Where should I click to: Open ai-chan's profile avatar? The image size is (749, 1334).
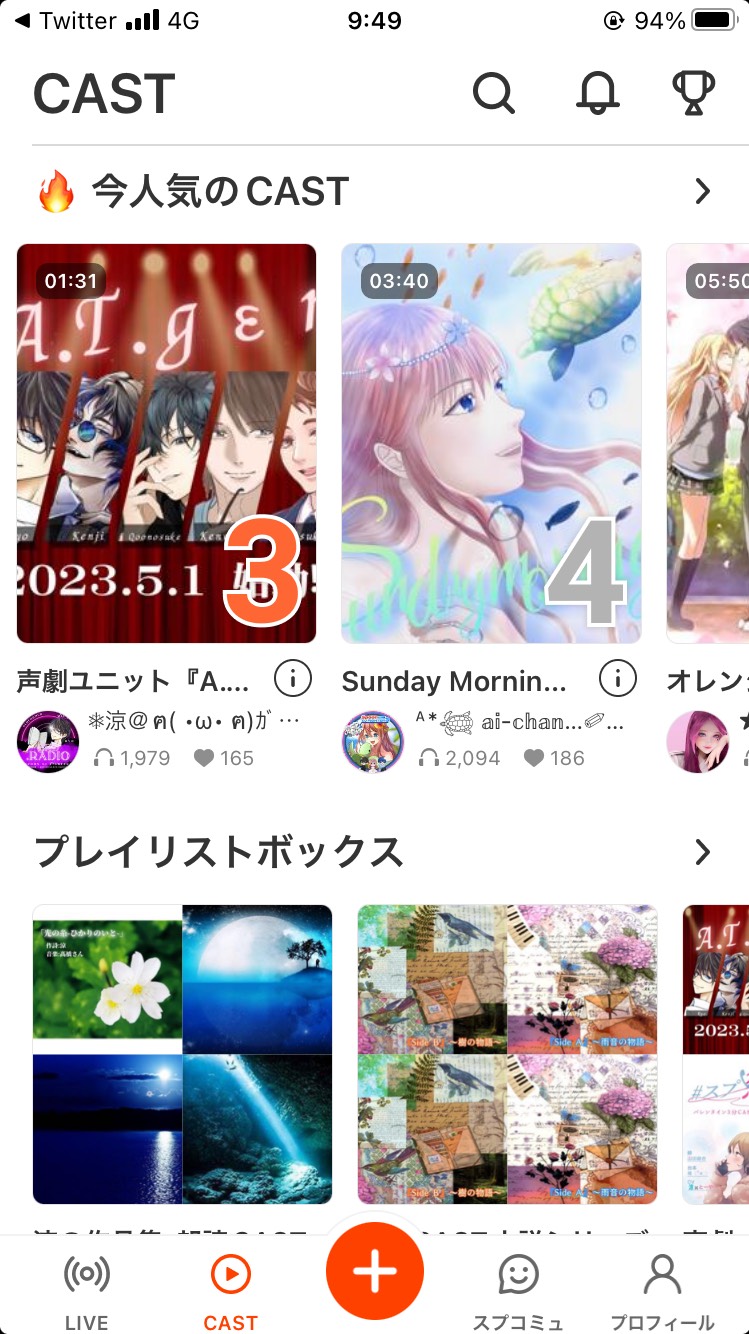click(x=373, y=742)
